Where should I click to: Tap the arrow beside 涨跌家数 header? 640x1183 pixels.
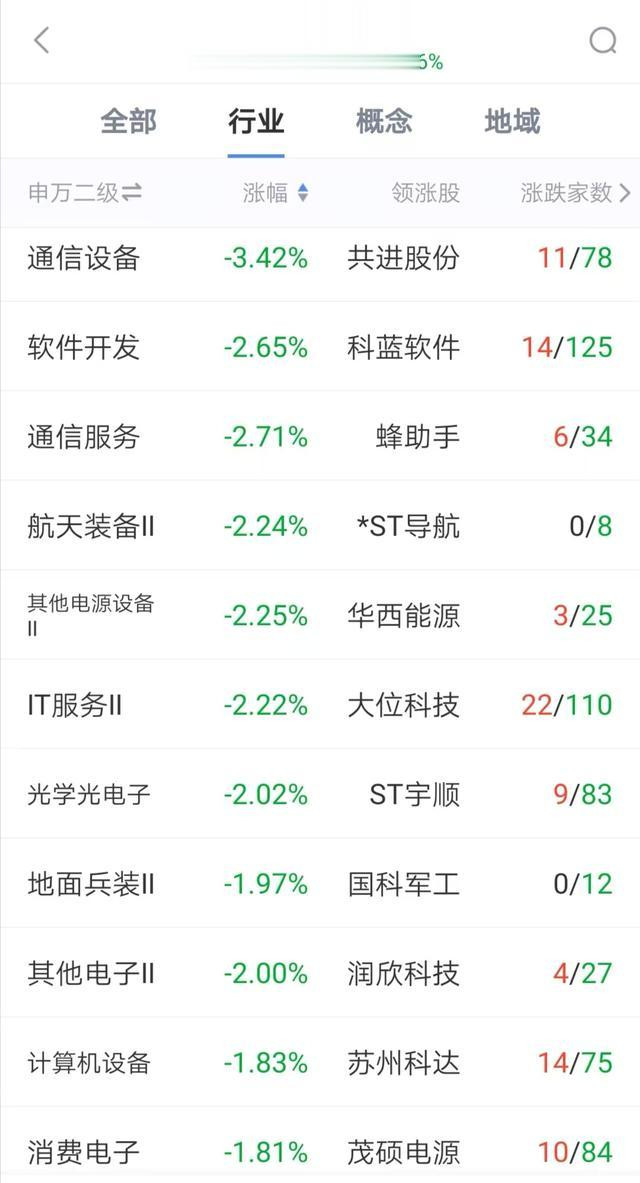coord(625,193)
